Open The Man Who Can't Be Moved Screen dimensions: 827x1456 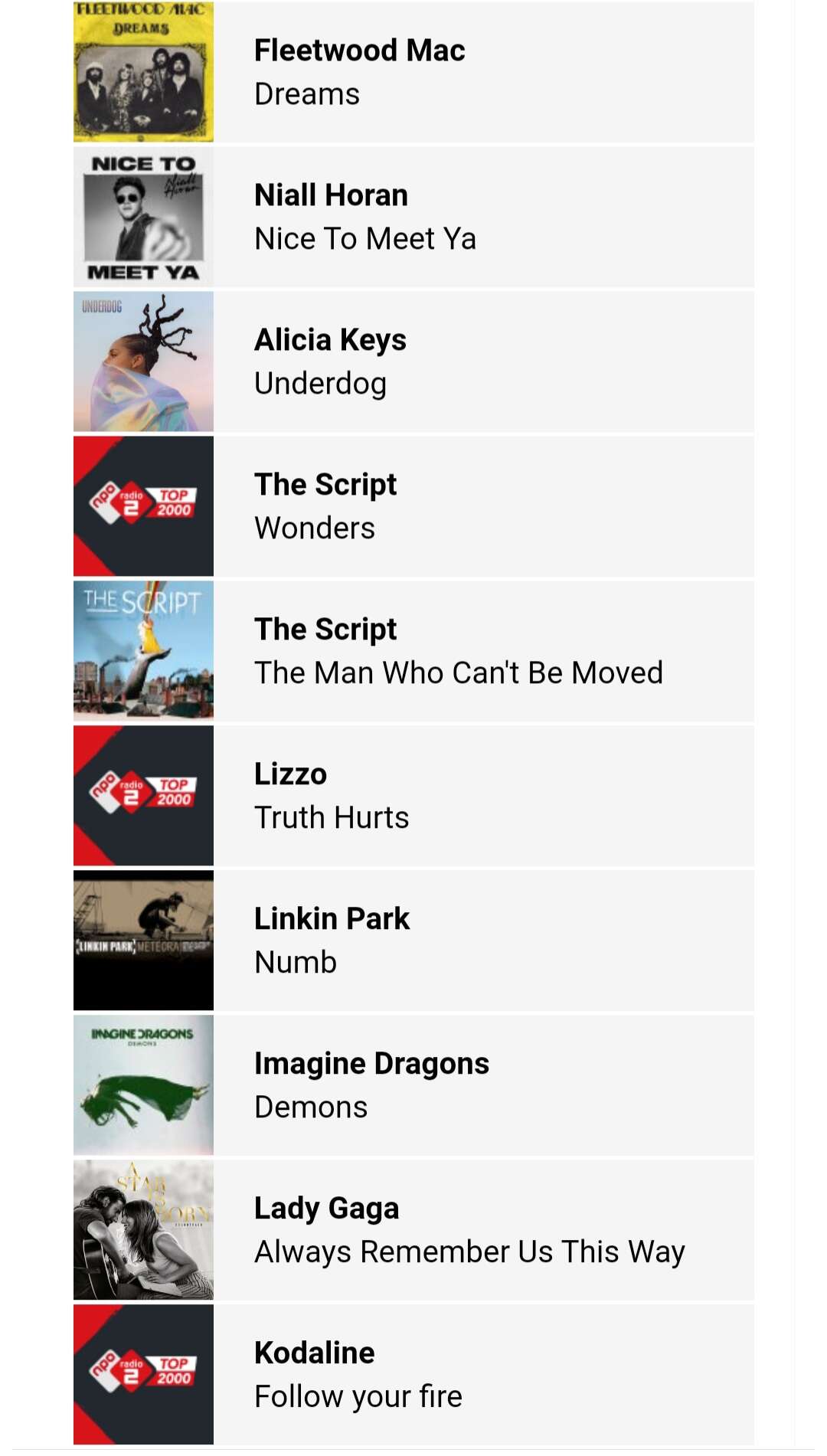(x=413, y=651)
